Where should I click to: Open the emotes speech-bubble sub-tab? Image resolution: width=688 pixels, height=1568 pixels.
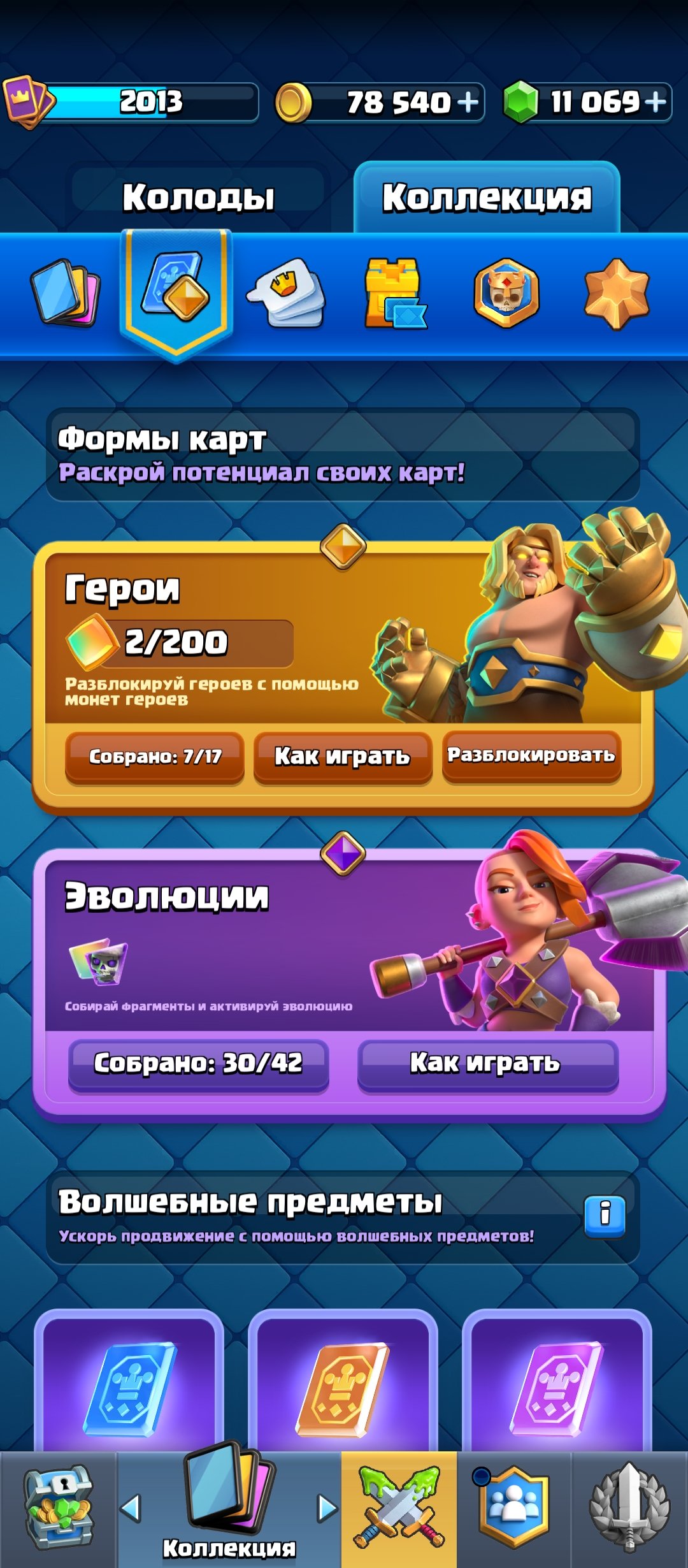[x=286, y=293]
